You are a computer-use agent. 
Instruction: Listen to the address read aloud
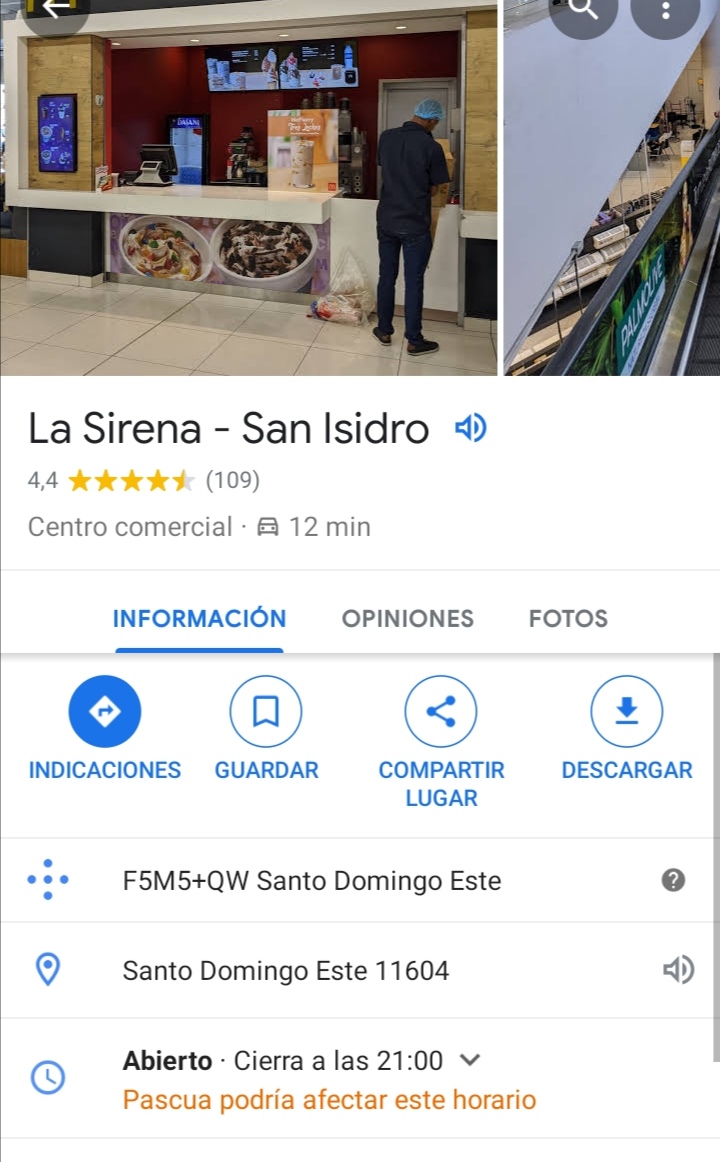pyautogui.click(x=679, y=970)
